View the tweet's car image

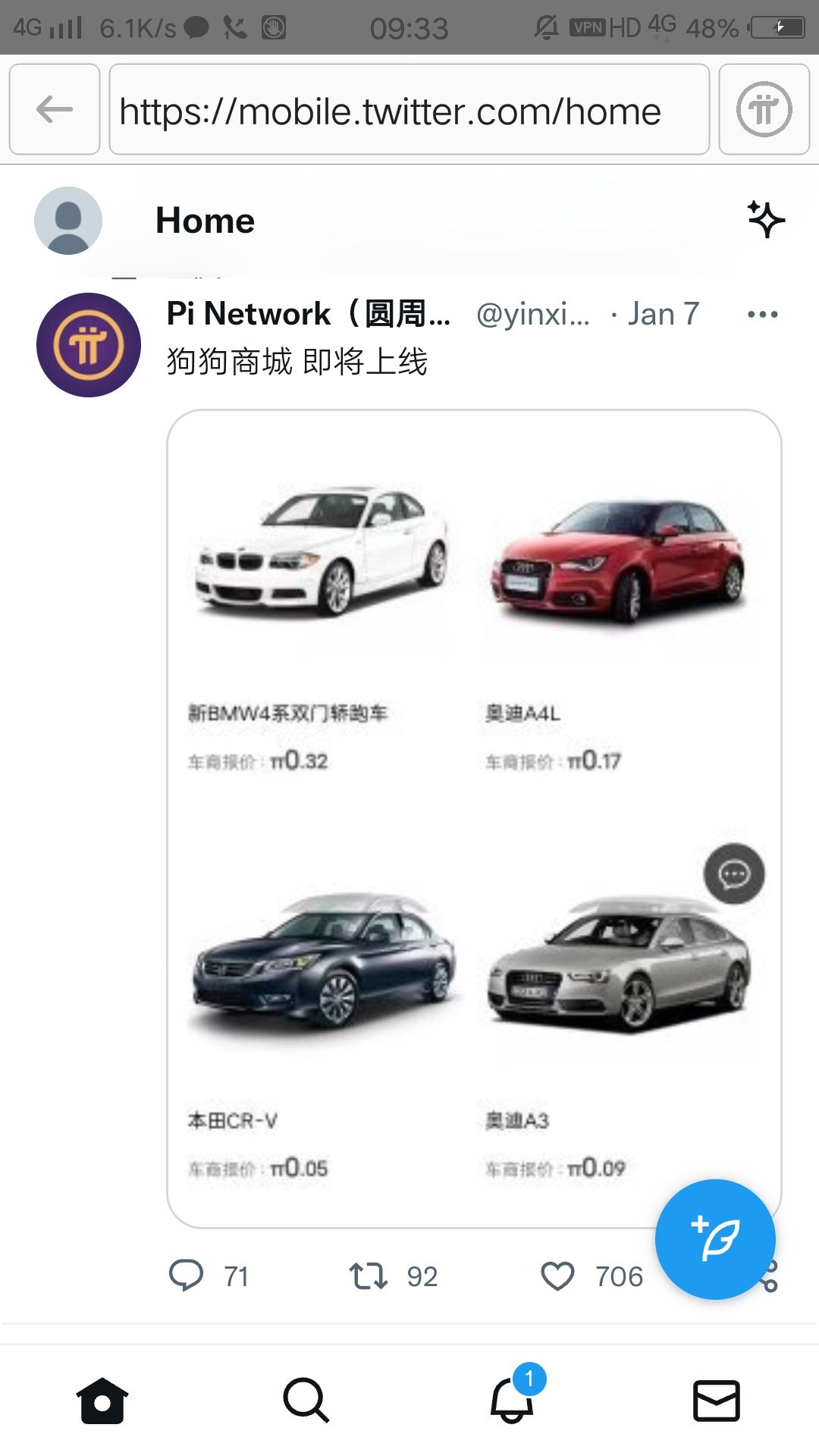(474, 819)
